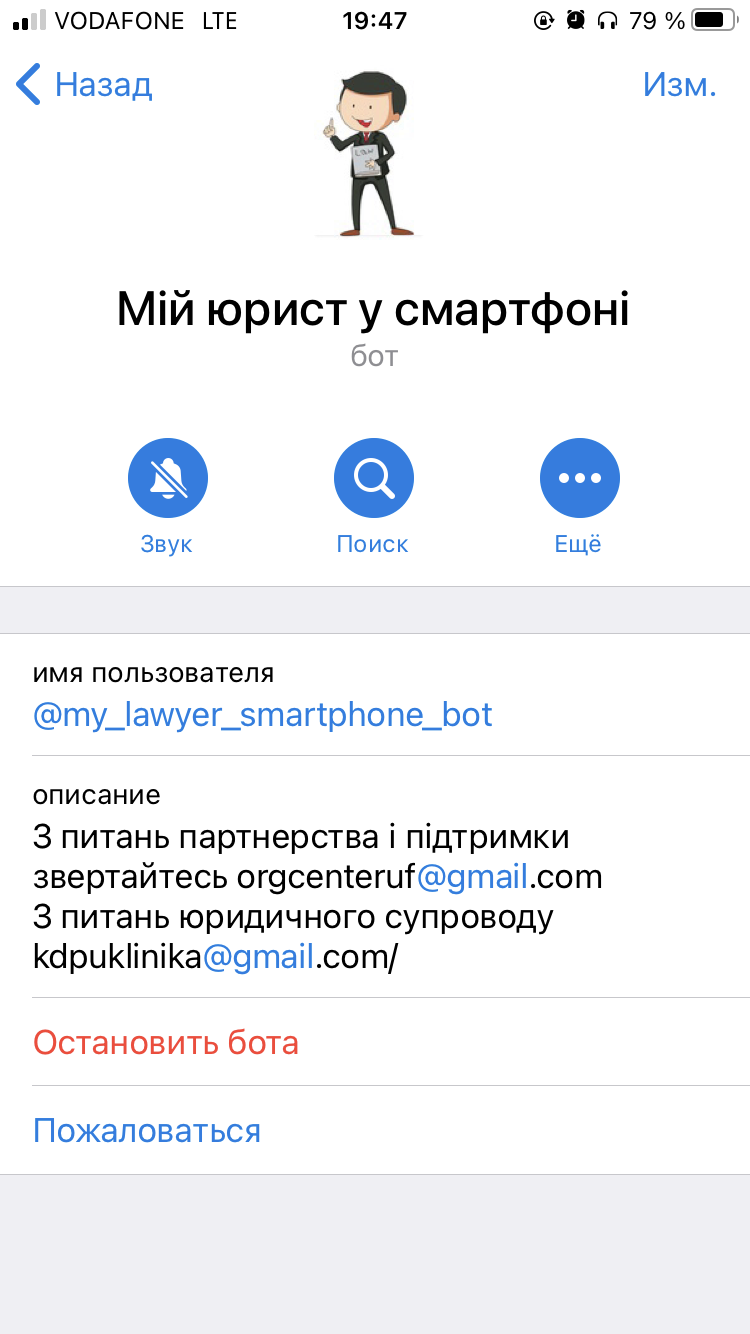The image size is (750, 1334).
Task: Mute notifications with the Звук bell
Action: [x=167, y=480]
